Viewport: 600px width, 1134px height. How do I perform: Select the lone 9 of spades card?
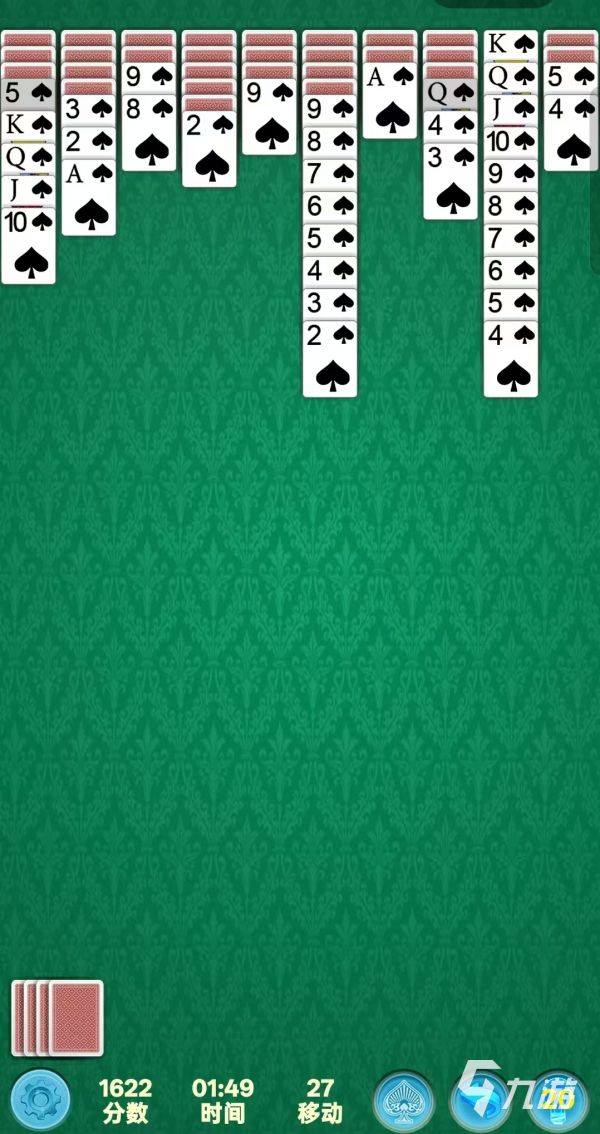tap(269, 118)
